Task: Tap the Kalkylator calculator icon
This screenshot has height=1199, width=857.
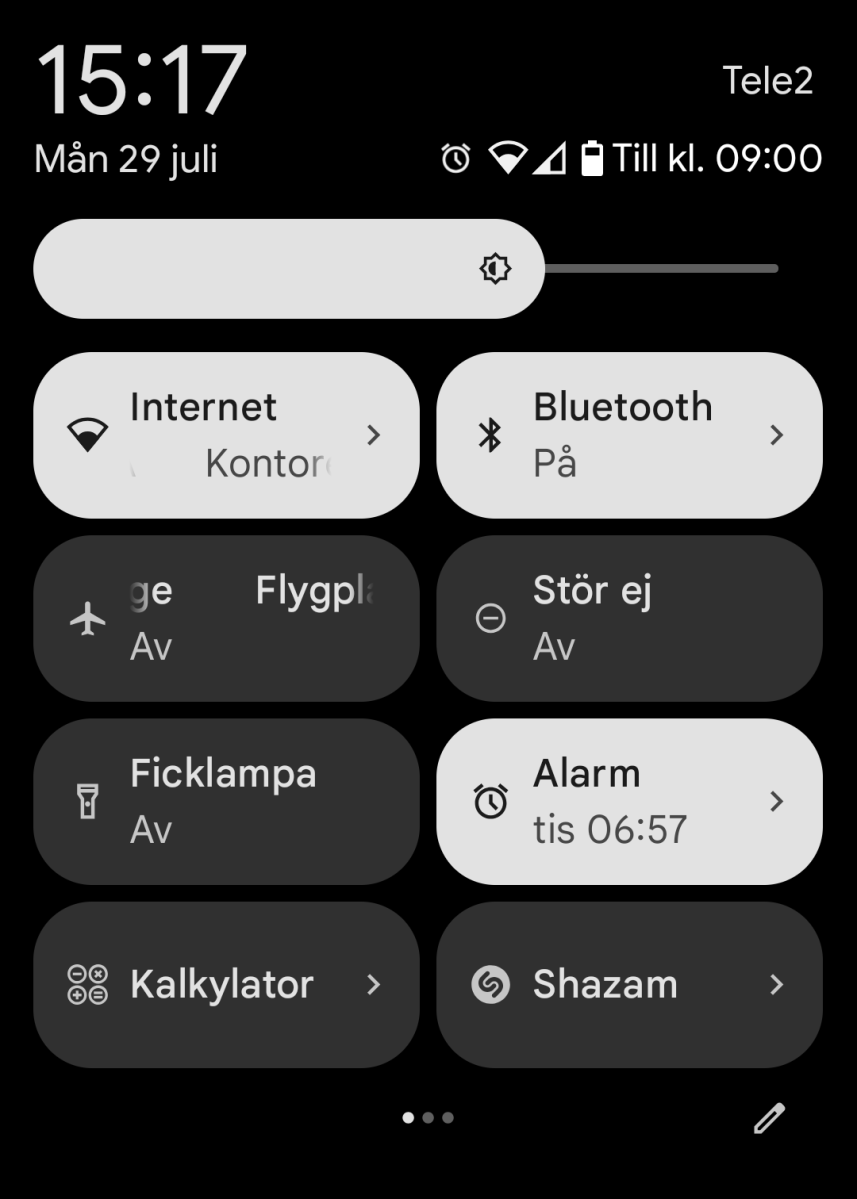Action: 90,985
